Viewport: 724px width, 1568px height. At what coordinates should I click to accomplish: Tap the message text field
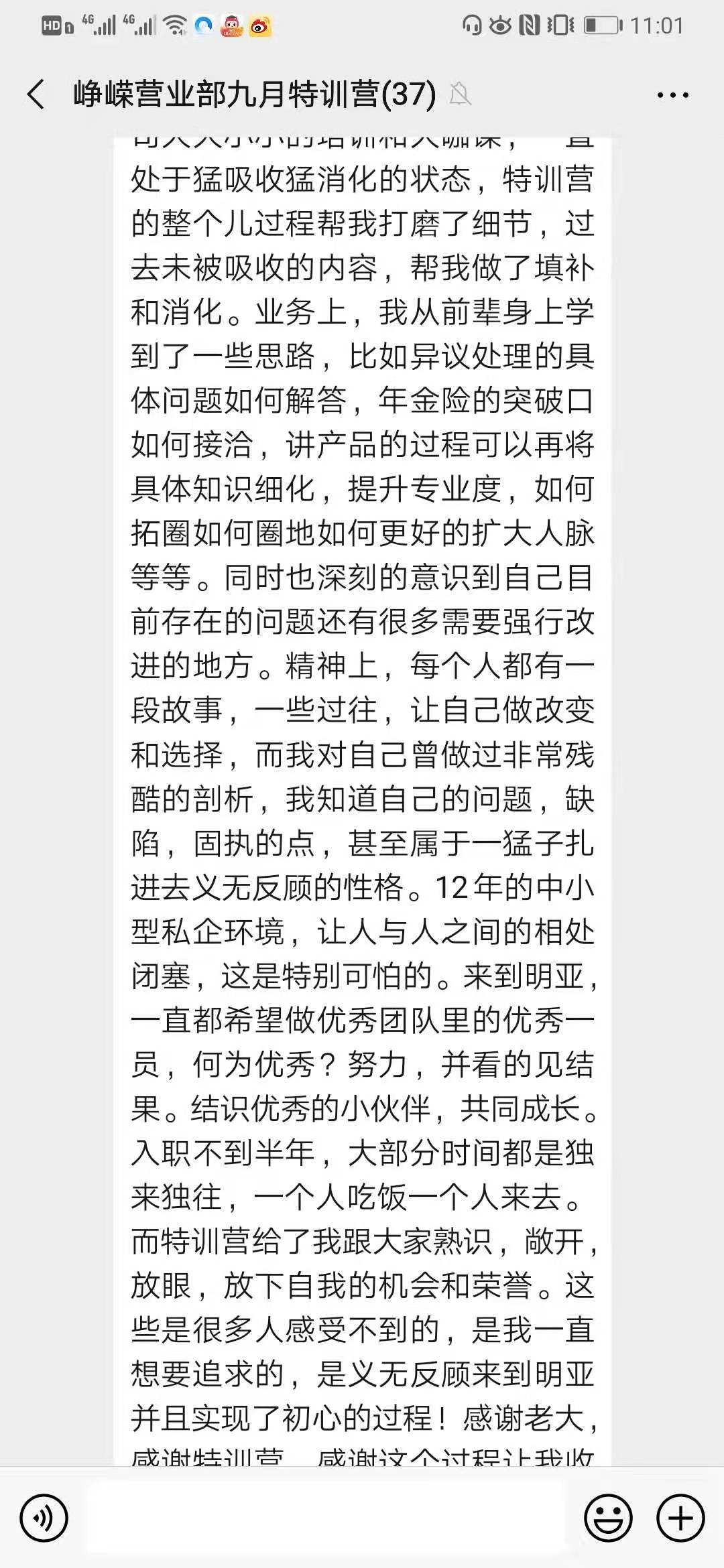325,1518
